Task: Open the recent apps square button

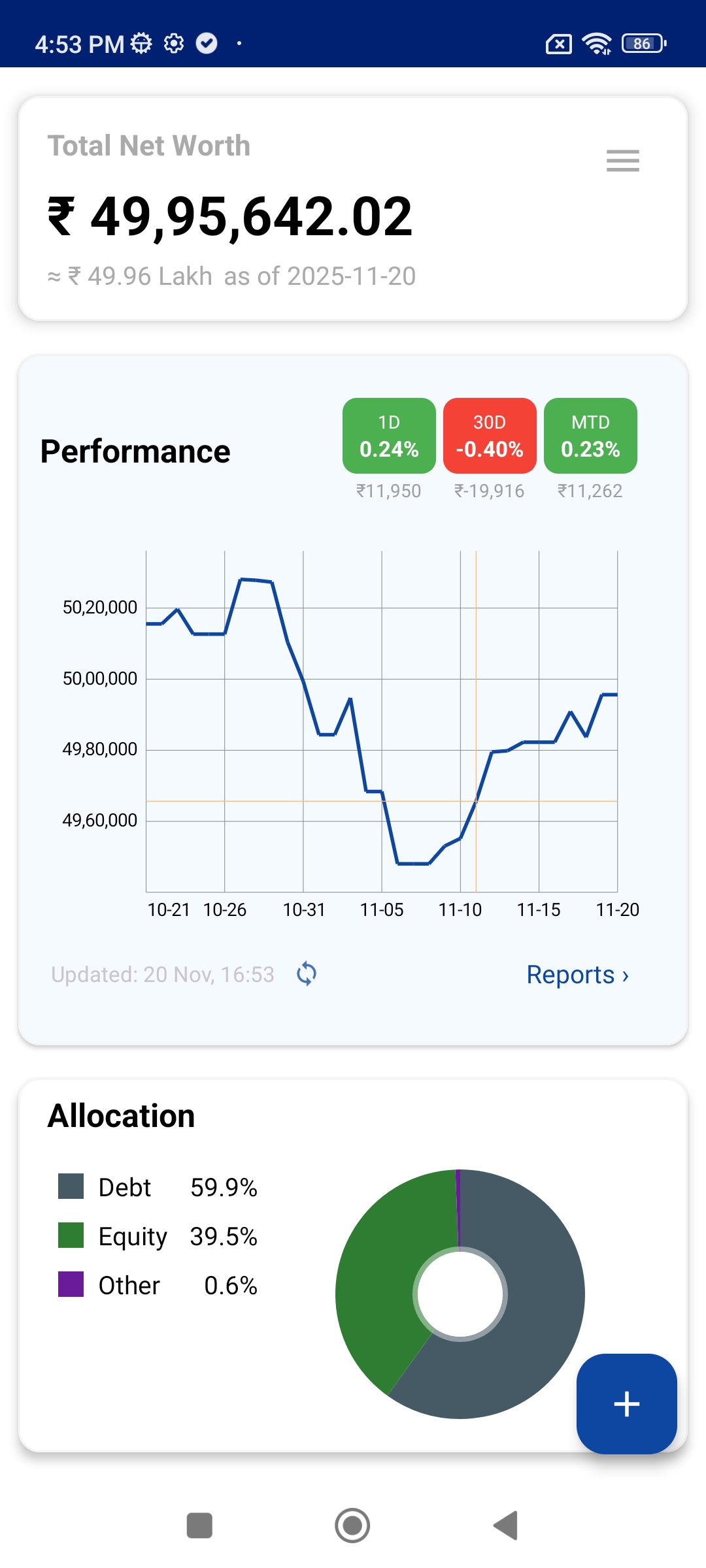Action: (199, 1525)
